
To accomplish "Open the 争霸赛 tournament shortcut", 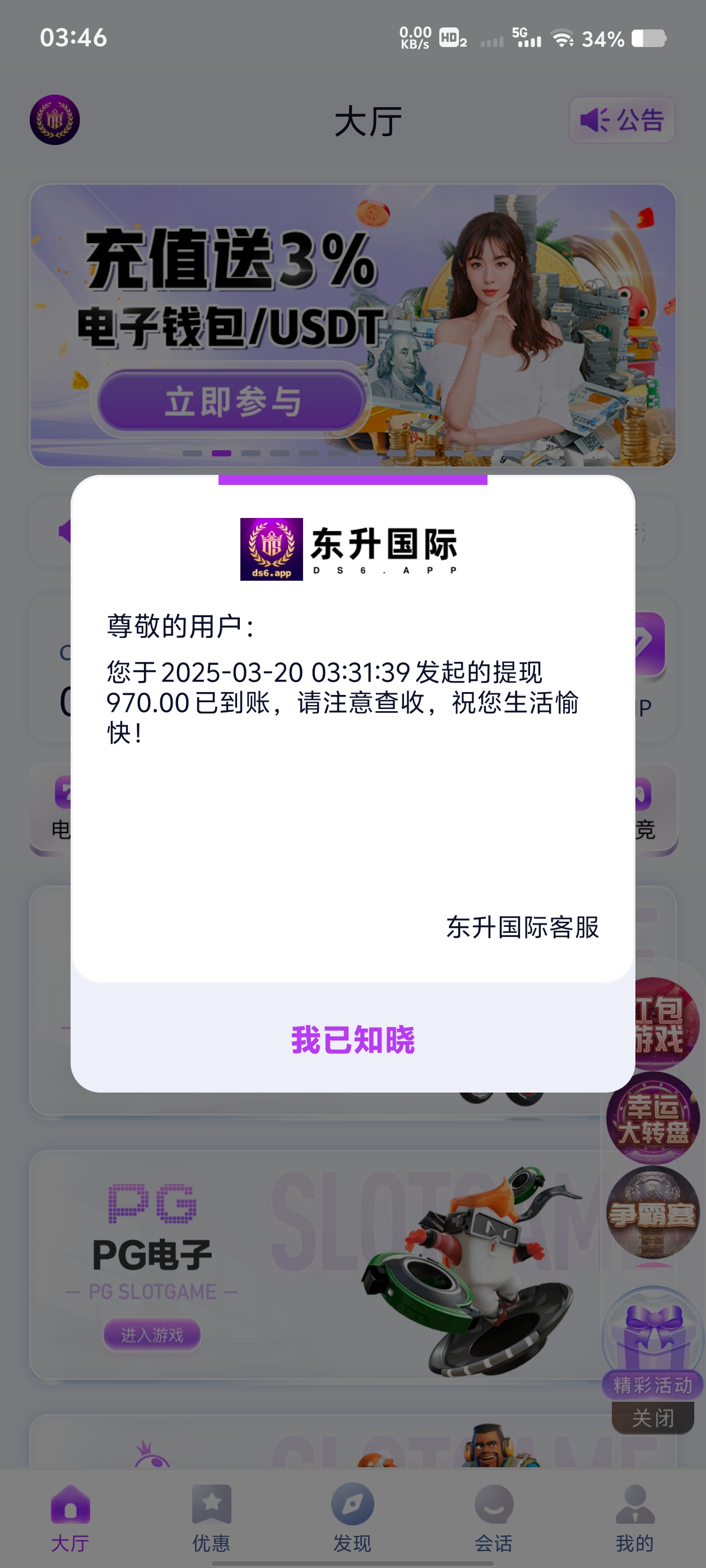I will (653, 1212).
